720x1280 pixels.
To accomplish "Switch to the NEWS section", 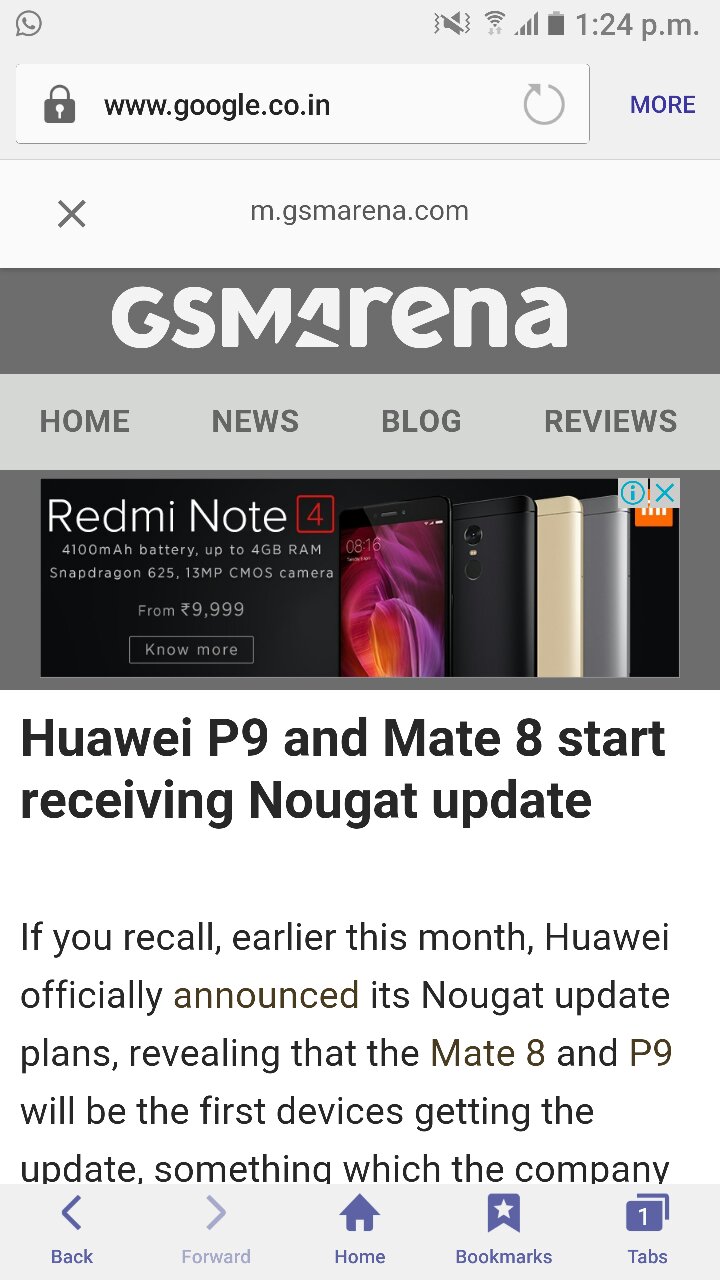I will [x=255, y=421].
